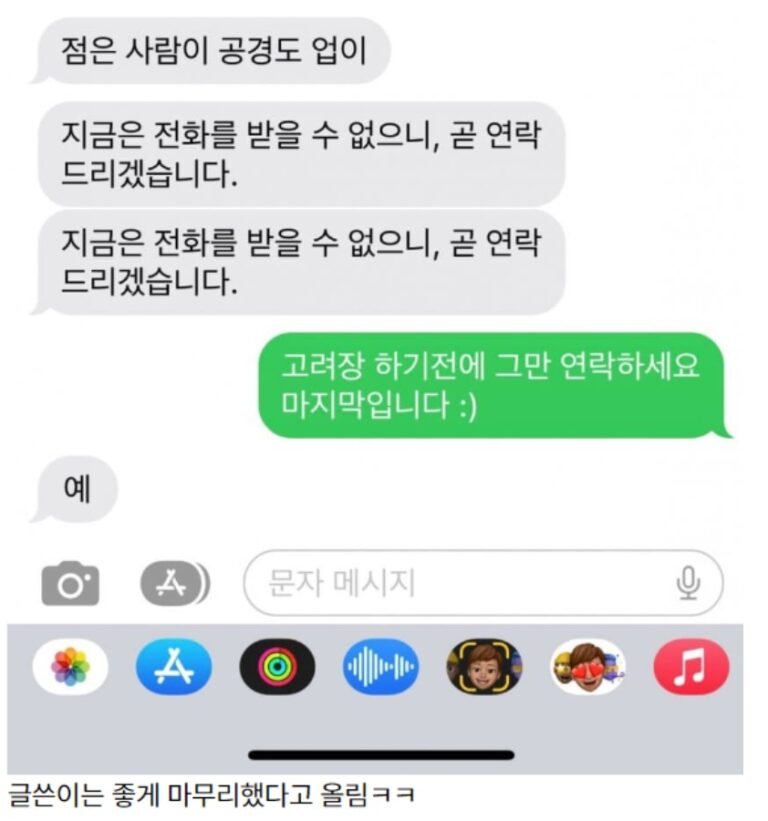Open the App Store iMessage app
Image resolution: width=768 pixels, height=821 pixels.
174,667
